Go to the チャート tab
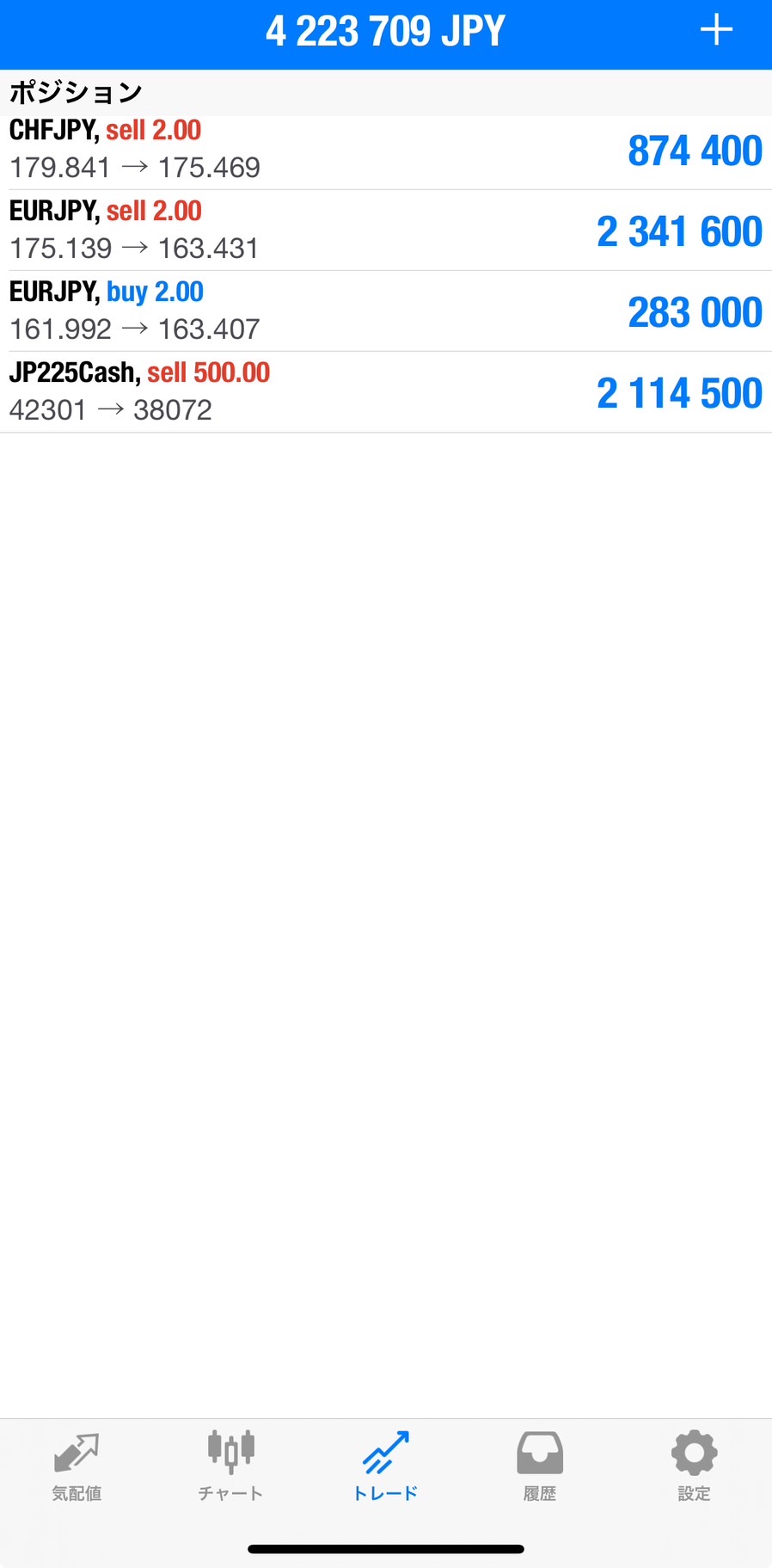 (x=230, y=1467)
